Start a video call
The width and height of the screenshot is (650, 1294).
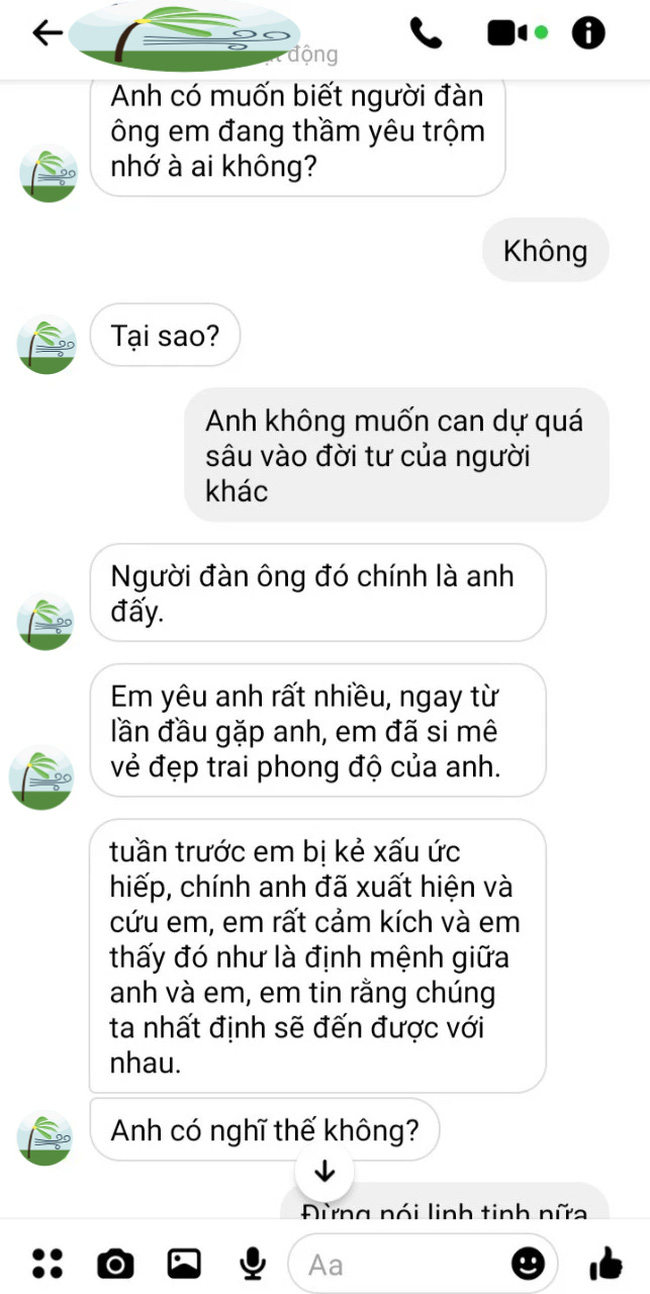pos(510,34)
